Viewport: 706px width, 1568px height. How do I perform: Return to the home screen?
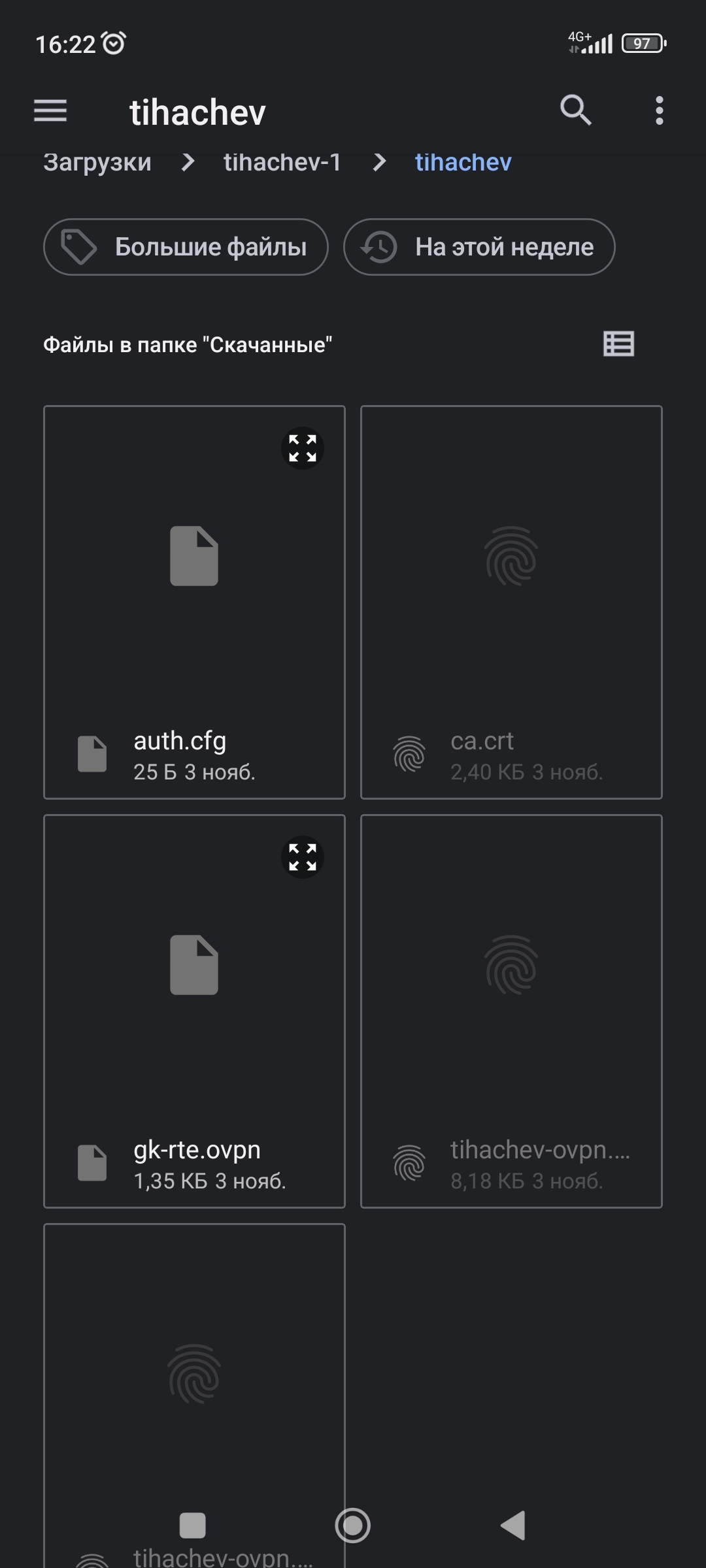(x=353, y=1526)
